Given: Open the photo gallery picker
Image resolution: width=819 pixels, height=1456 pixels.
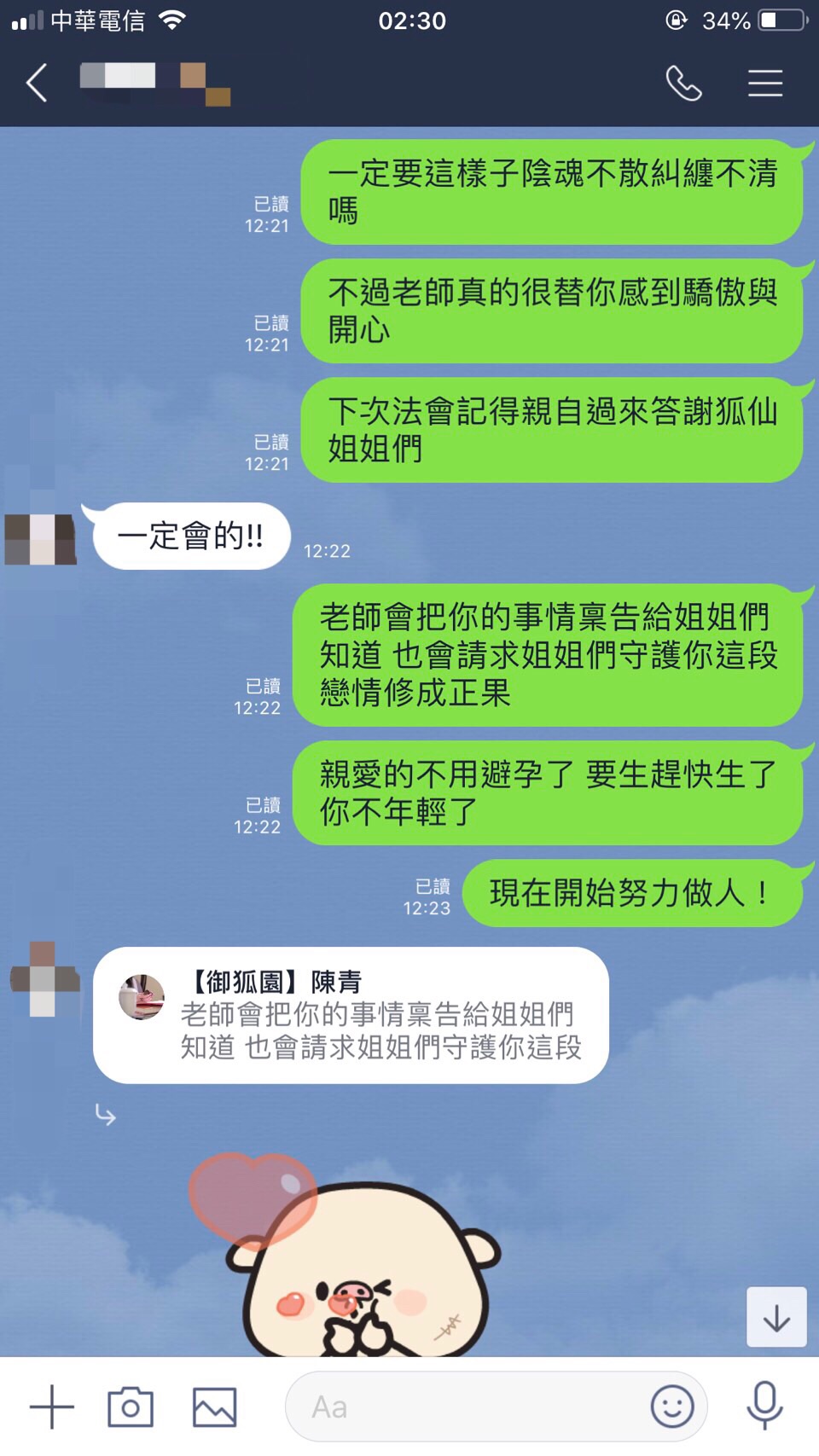Looking at the screenshot, I should [x=214, y=1407].
